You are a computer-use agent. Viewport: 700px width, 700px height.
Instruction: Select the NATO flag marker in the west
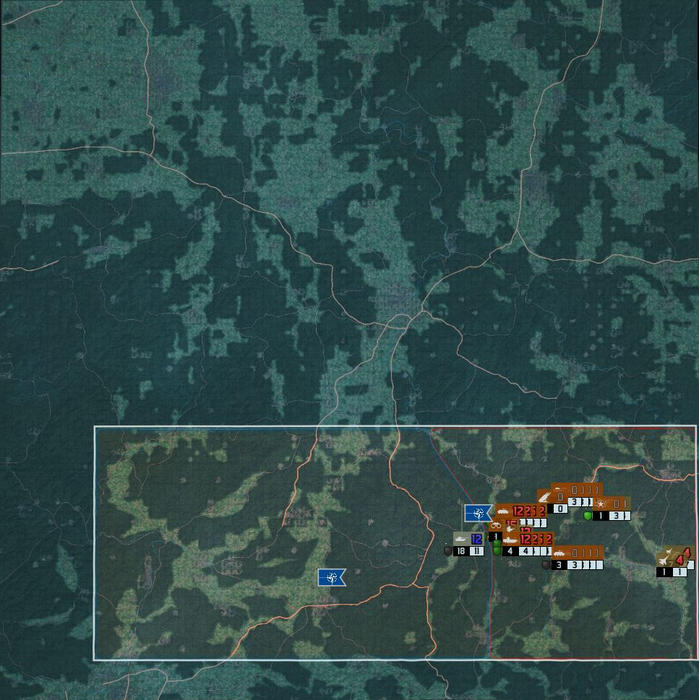(331, 577)
